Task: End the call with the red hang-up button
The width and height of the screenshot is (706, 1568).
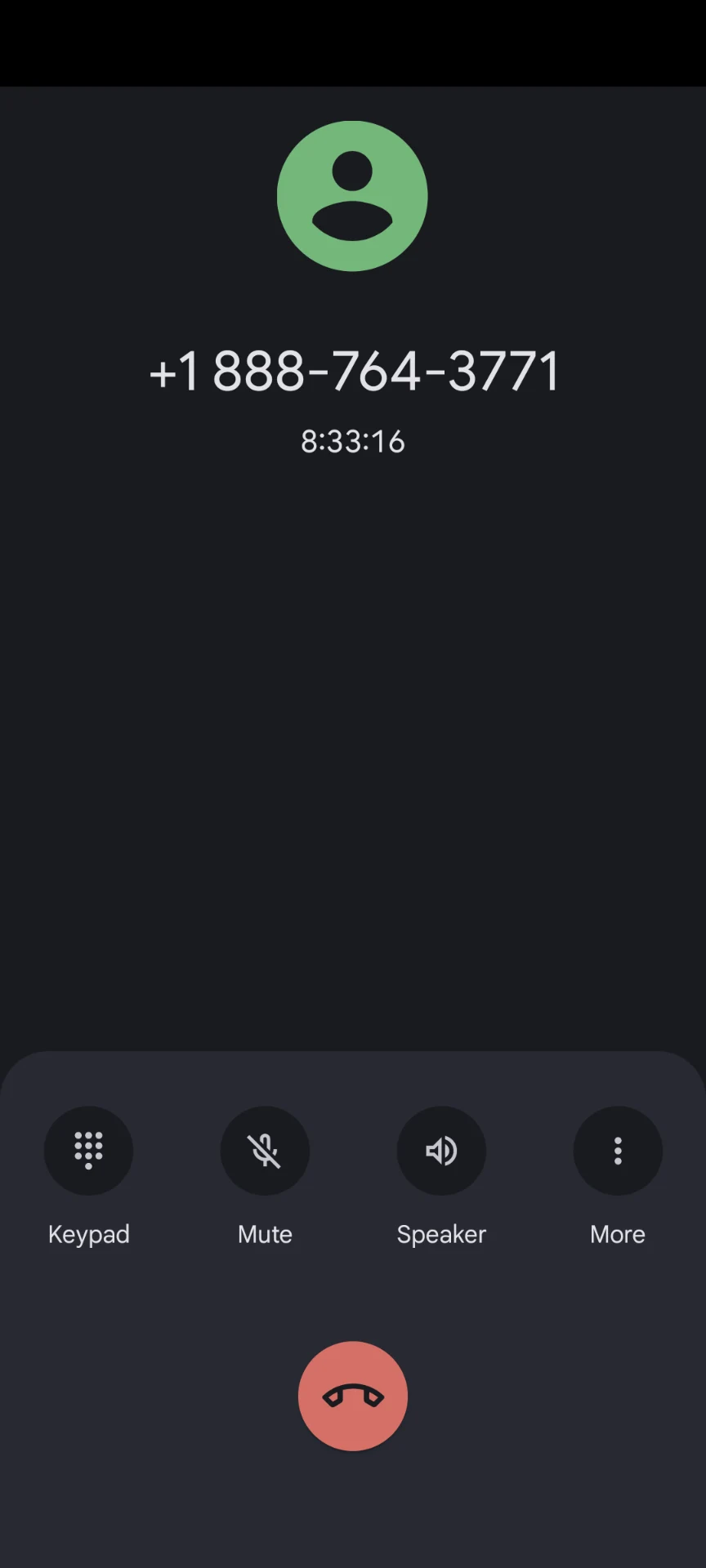Action: click(352, 1395)
